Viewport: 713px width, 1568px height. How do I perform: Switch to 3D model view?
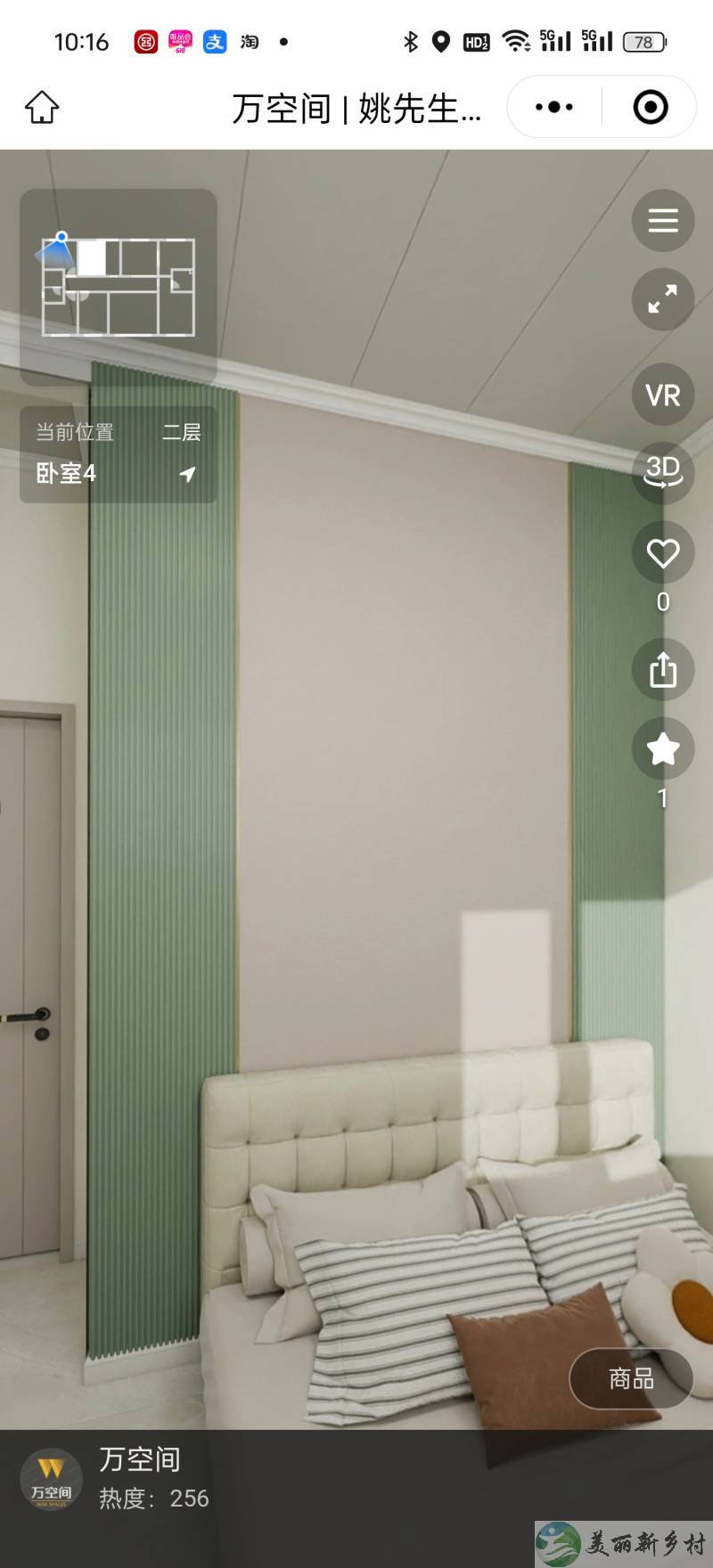[662, 471]
